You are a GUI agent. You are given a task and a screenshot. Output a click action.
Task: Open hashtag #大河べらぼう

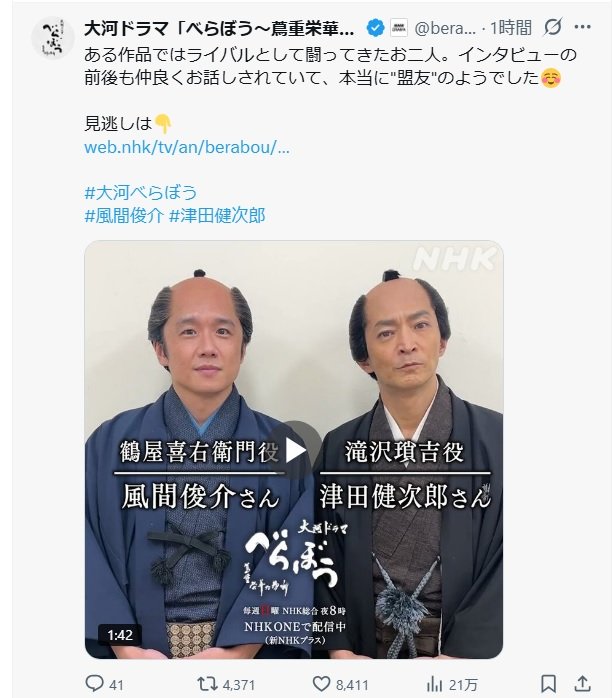[140, 191]
